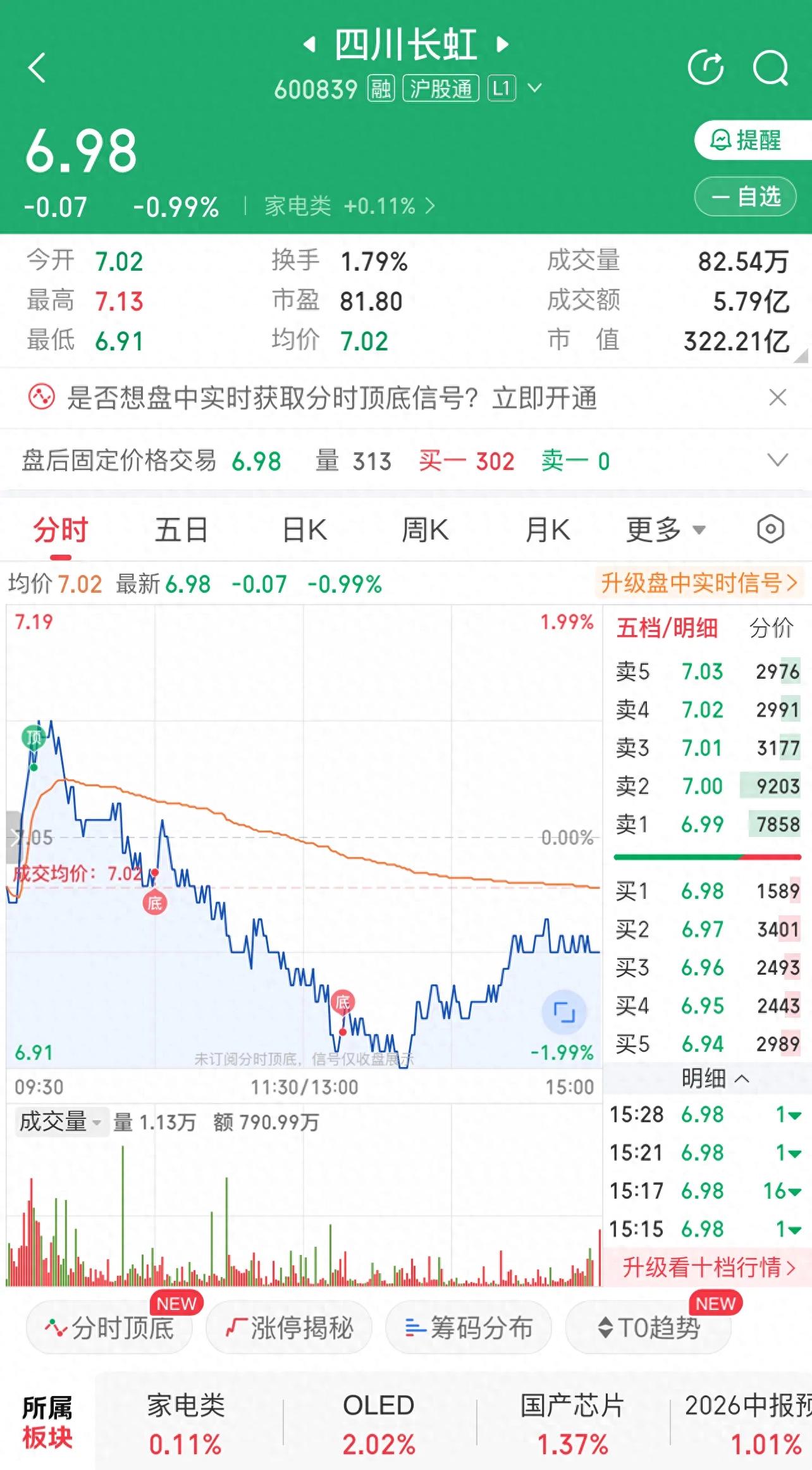Switch to 五日 chart tab

point(181,529)
